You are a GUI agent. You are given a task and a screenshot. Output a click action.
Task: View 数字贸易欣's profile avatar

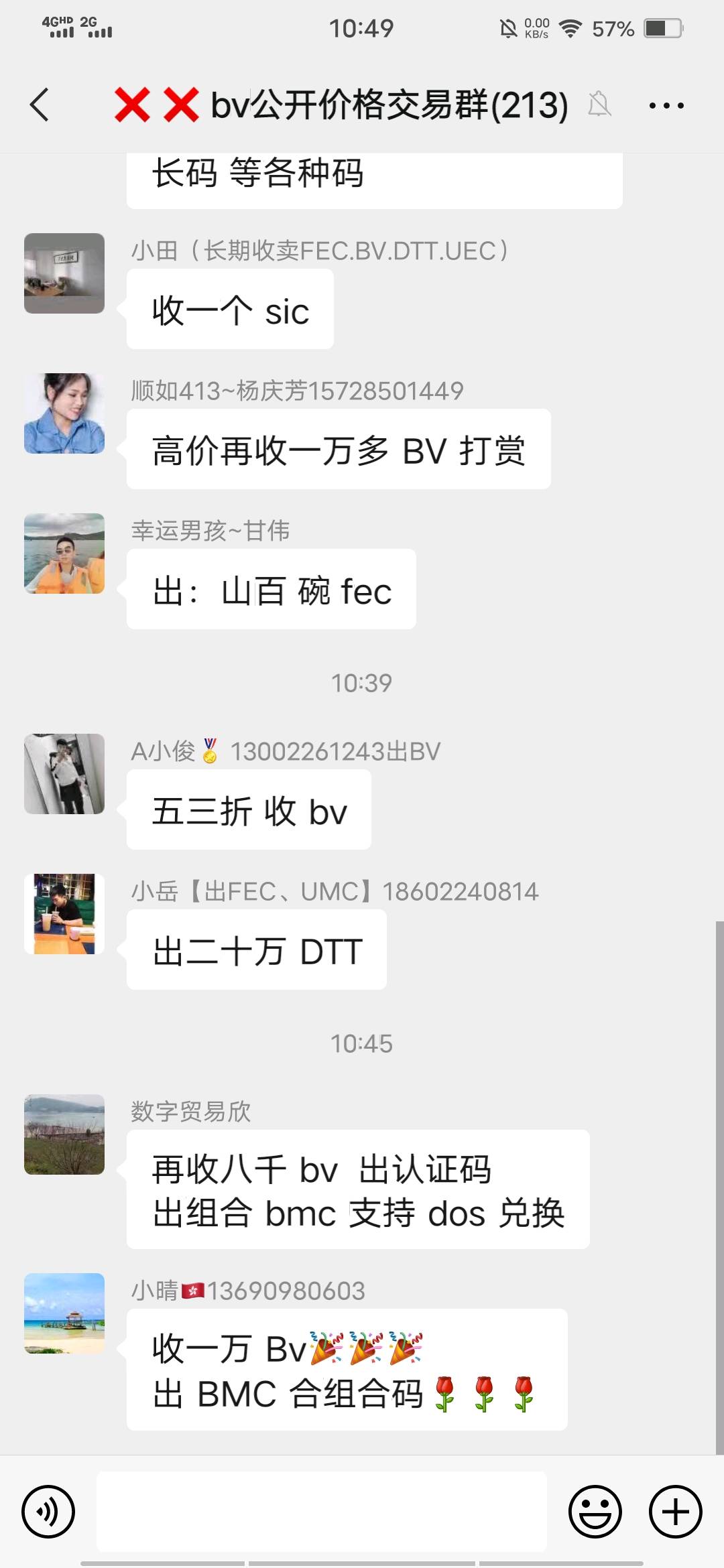pyautogui.click(x=64, y=1134)
